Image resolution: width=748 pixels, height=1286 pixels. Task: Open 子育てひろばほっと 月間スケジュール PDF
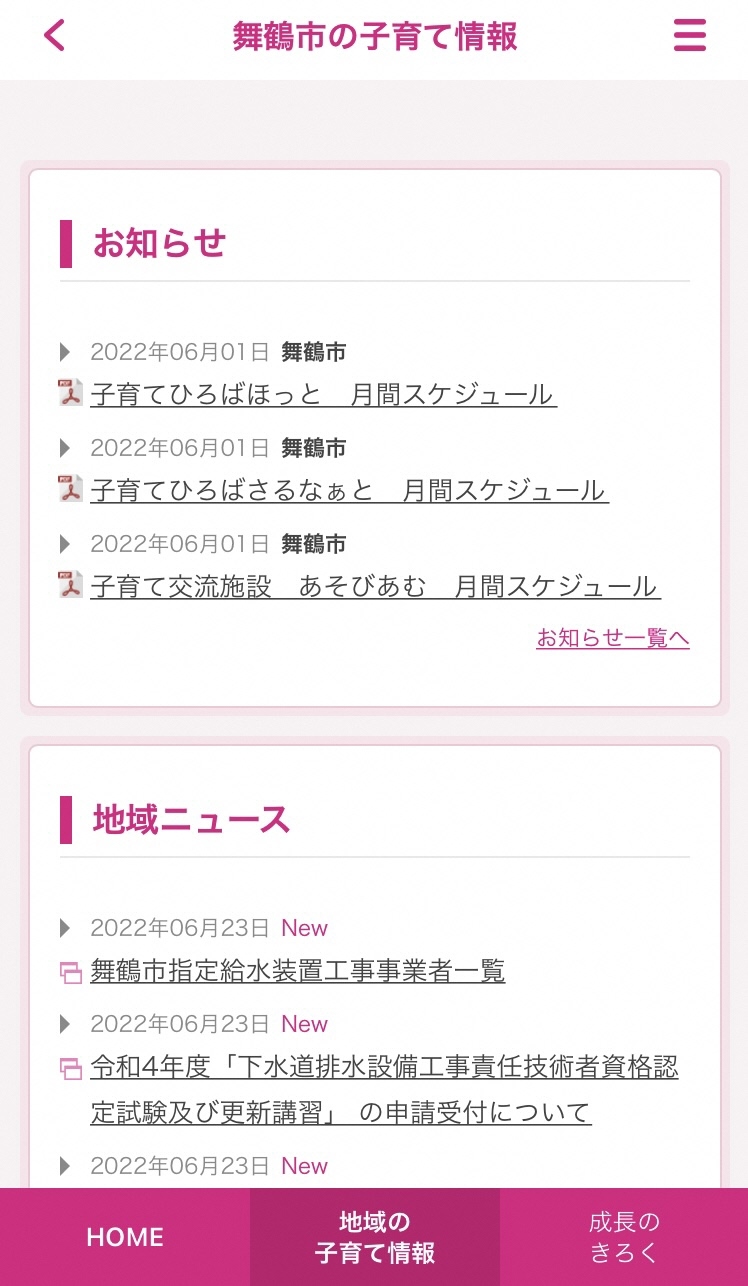[x=321, y=394]
